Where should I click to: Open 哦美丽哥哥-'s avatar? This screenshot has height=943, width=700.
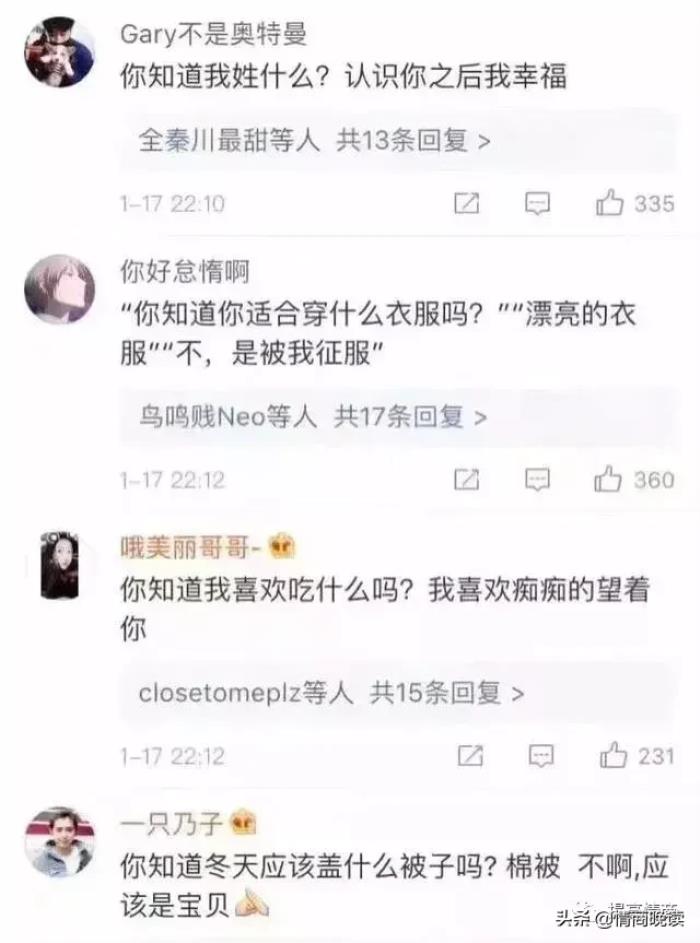click(x=59, y=565)
